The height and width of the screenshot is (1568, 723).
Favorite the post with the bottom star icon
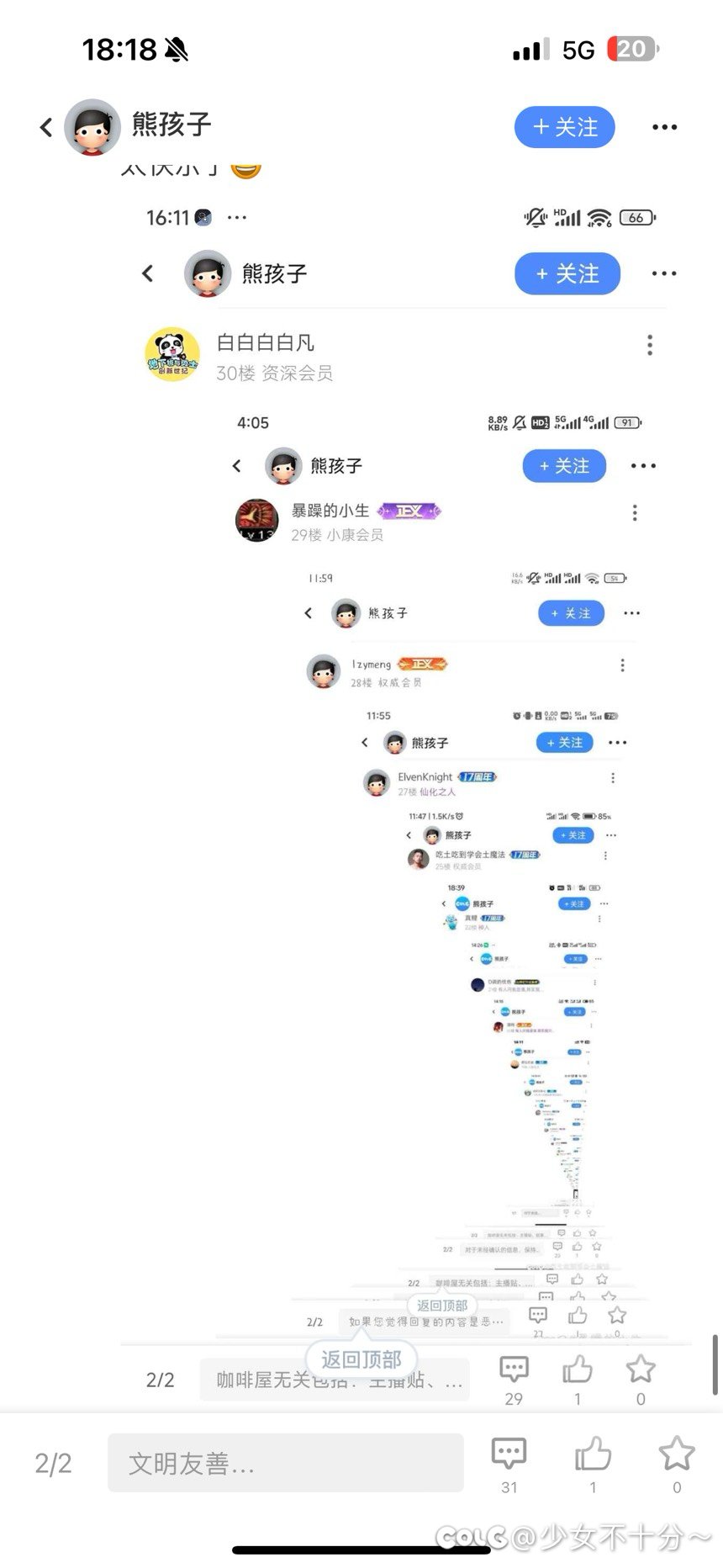coord(677,1465)
